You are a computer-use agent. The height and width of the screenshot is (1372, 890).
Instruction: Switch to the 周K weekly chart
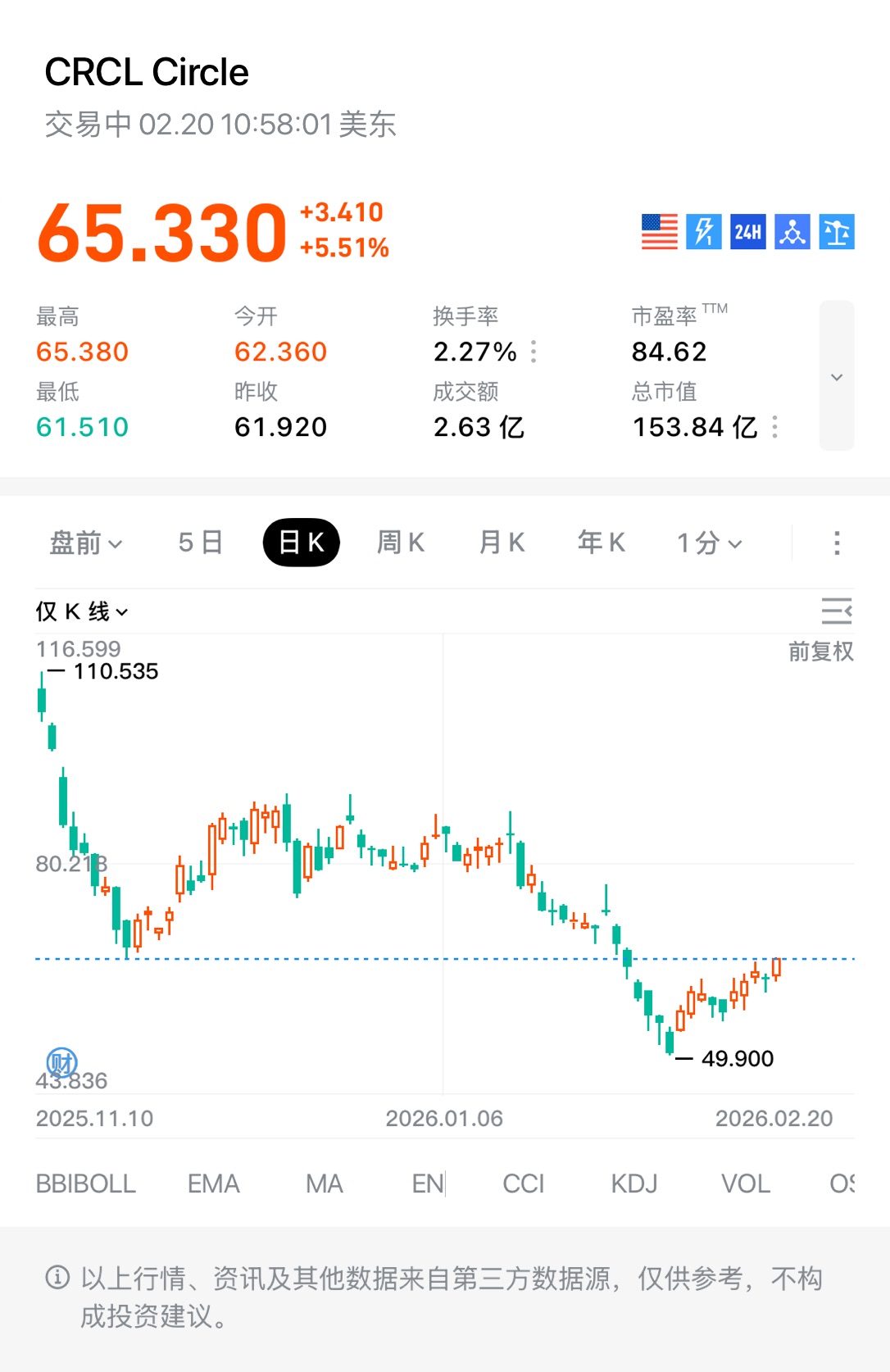[x=401, y=543]
